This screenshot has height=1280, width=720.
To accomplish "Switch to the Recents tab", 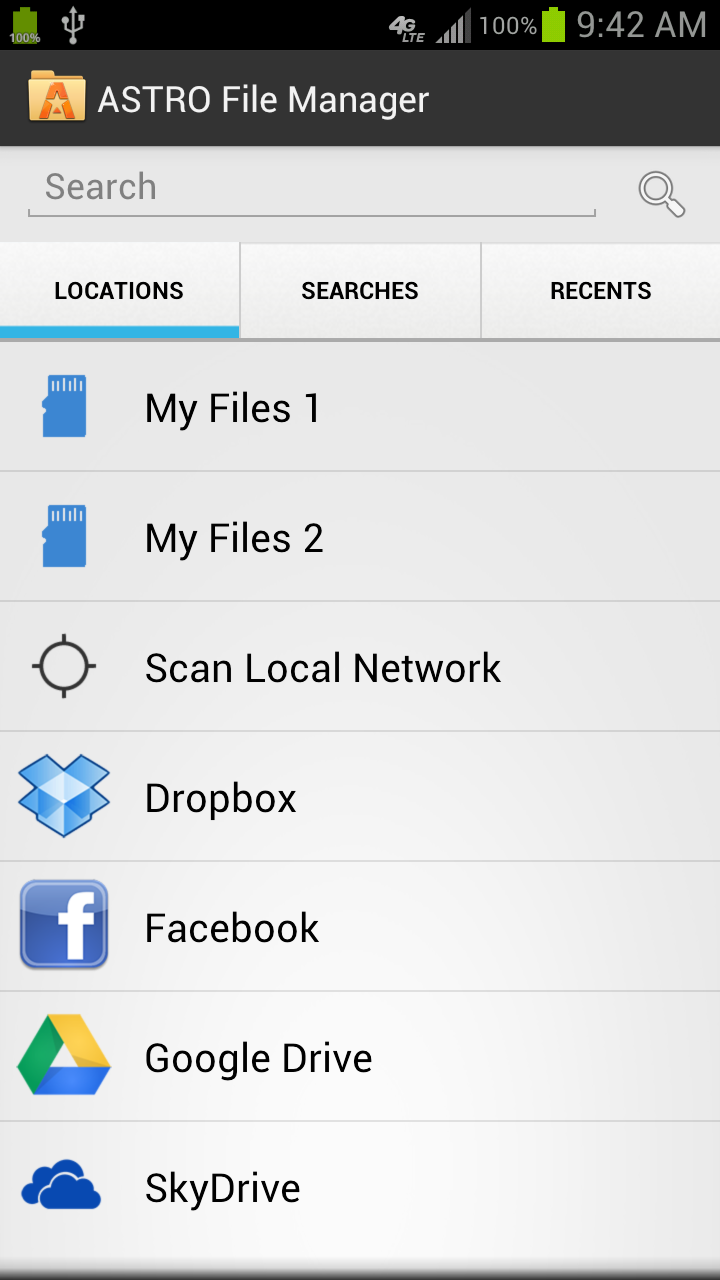I will click(x=601, y=291).
